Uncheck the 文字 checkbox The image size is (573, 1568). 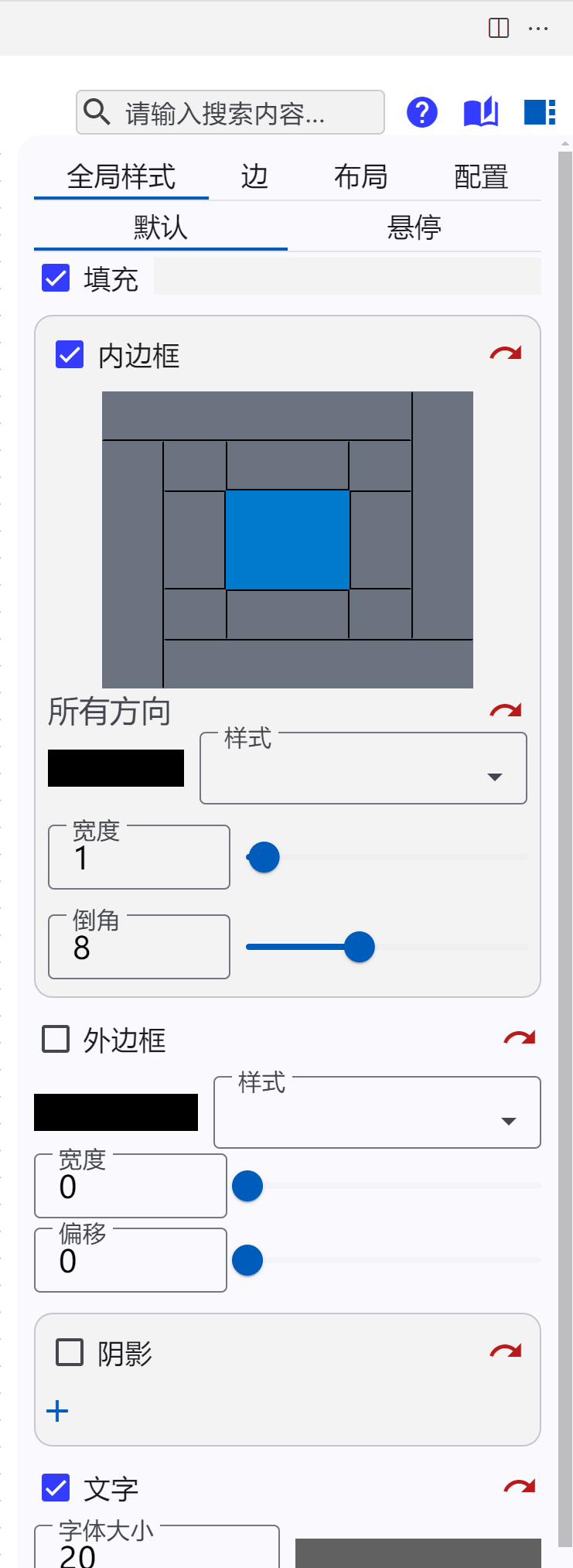56,1488
